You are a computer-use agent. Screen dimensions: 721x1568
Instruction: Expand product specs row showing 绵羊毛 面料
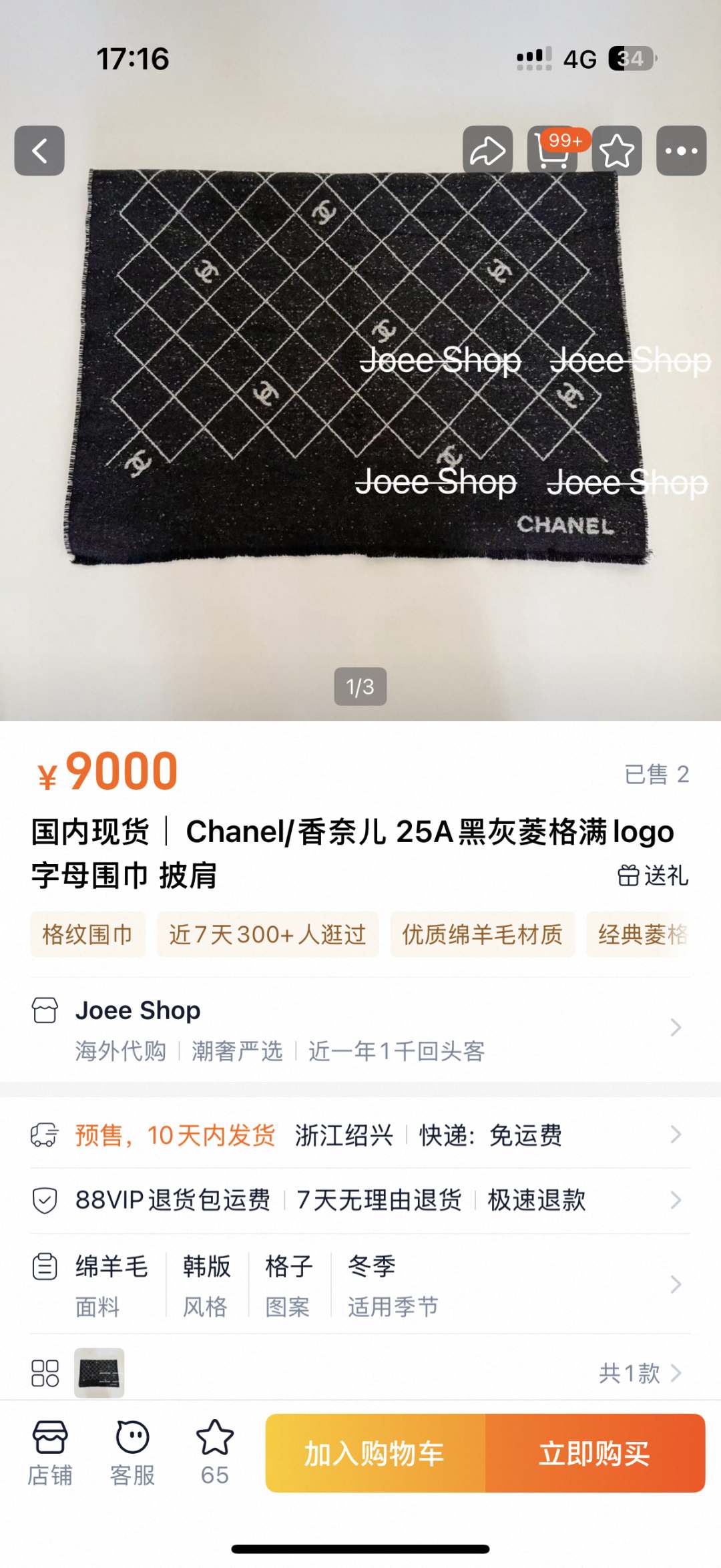(360, 1284)
